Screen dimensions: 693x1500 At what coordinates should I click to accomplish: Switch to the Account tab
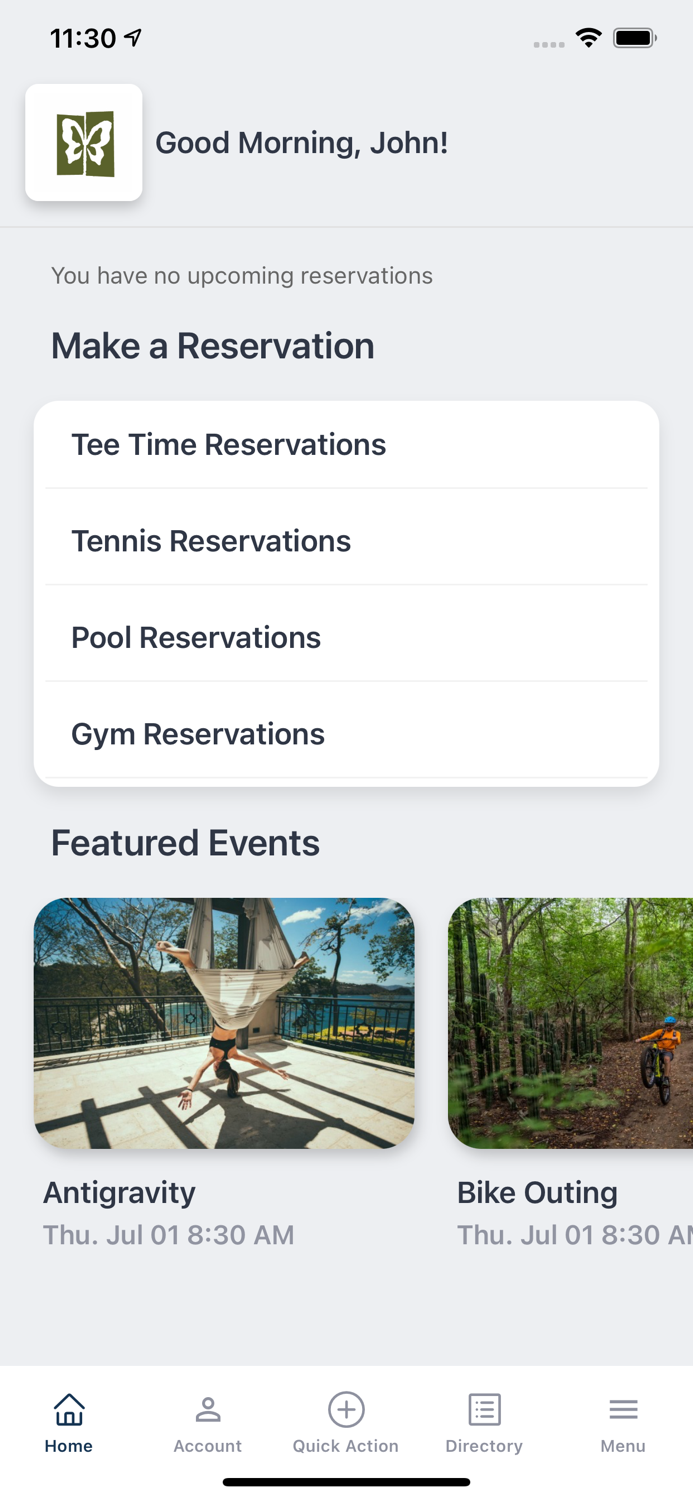(207, 1422)
